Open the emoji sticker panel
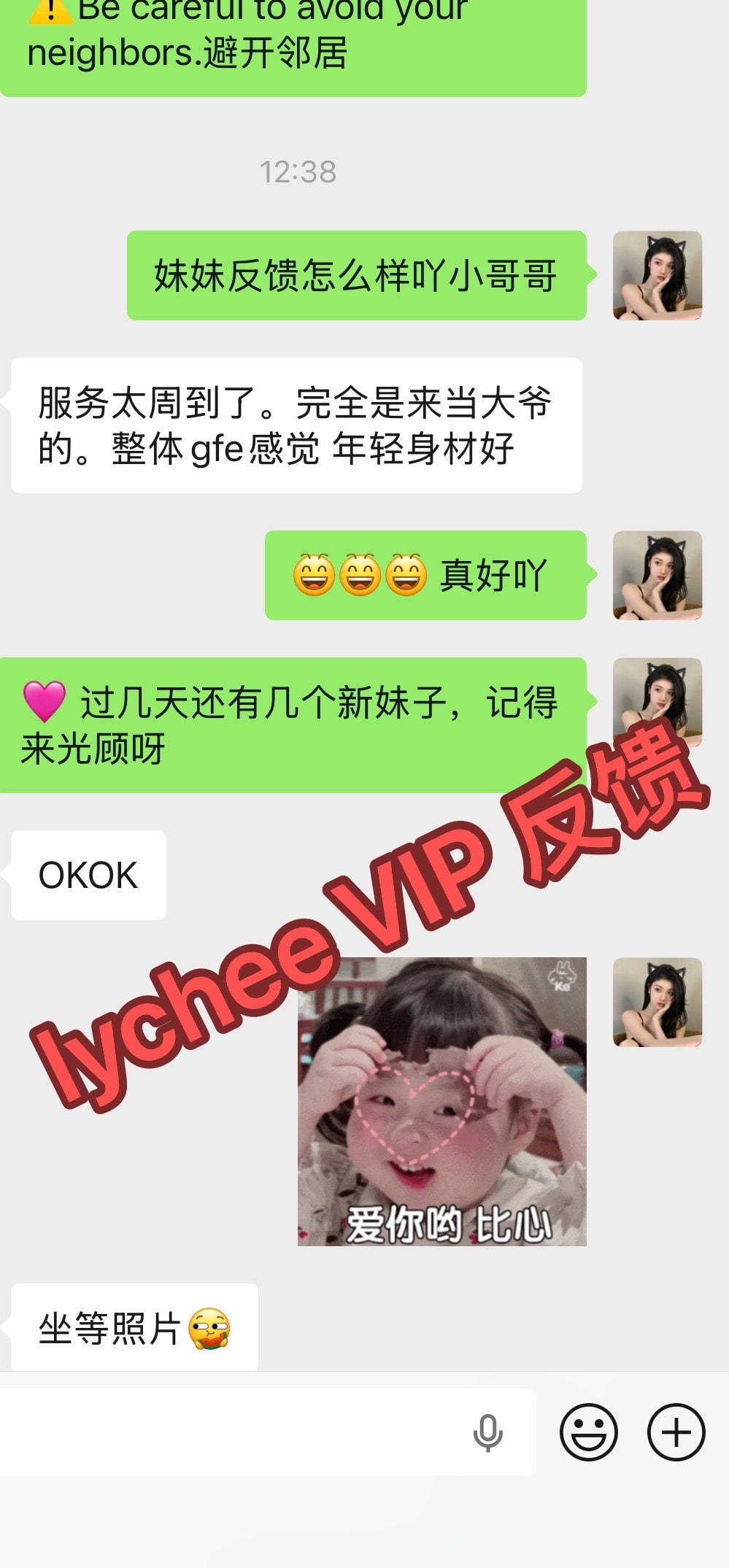The width and height of the screenshot is (729, 1568). coord(588,1432)
